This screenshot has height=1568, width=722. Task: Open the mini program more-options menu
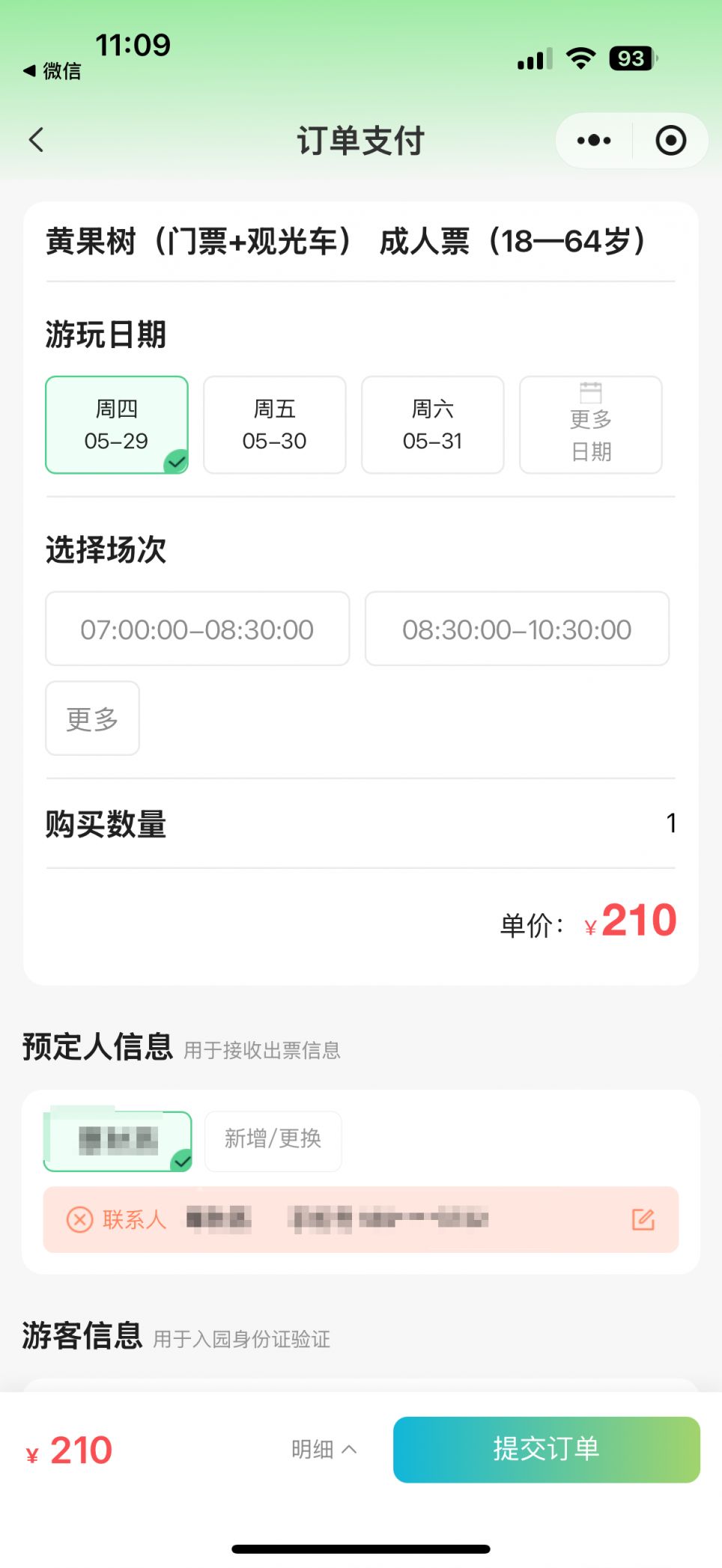[x=594, y=141]
